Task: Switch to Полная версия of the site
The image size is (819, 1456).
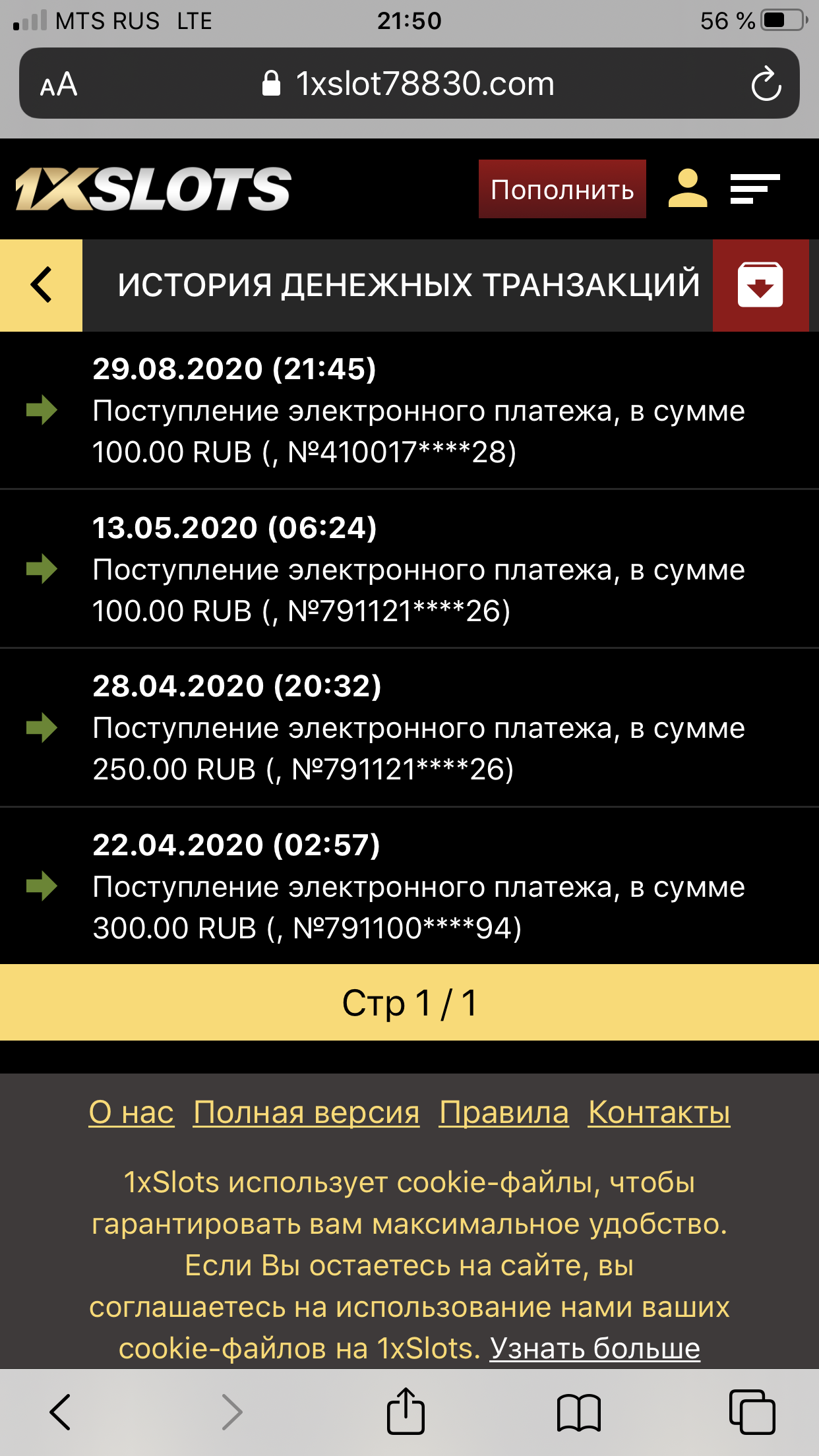Action: (307, 1112)
